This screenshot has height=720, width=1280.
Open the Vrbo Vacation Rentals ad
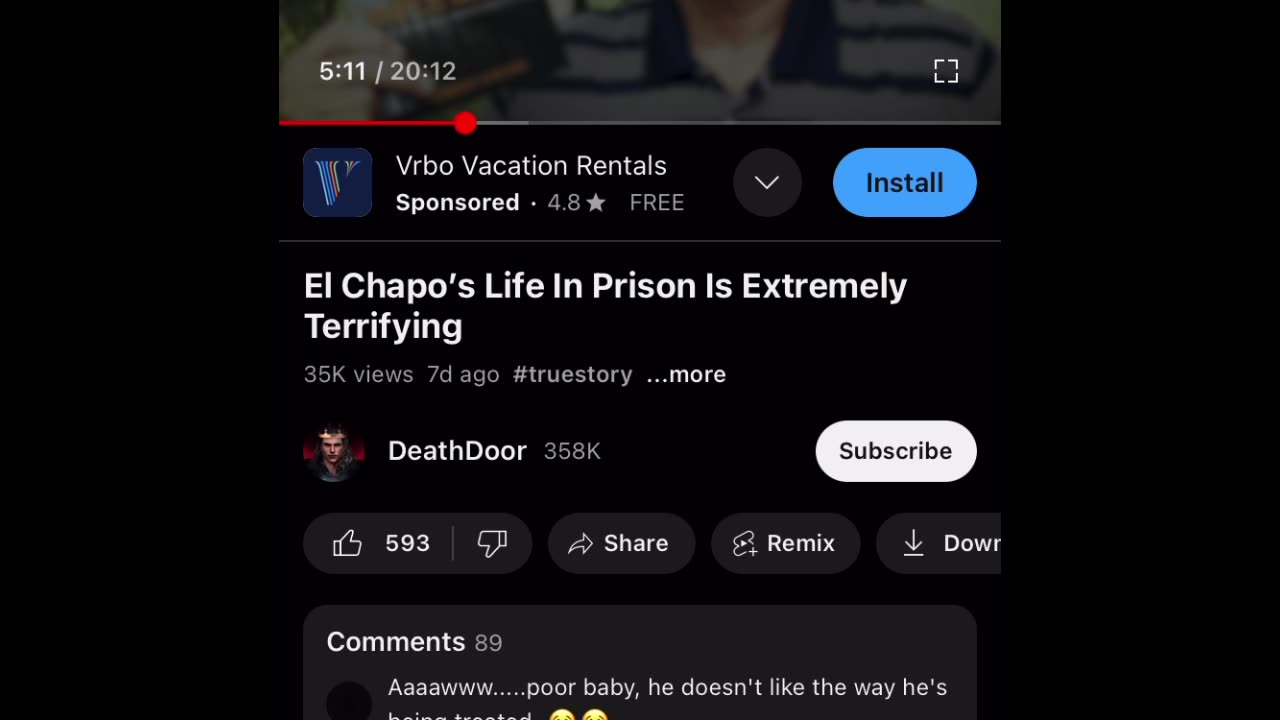pos(530,166)
